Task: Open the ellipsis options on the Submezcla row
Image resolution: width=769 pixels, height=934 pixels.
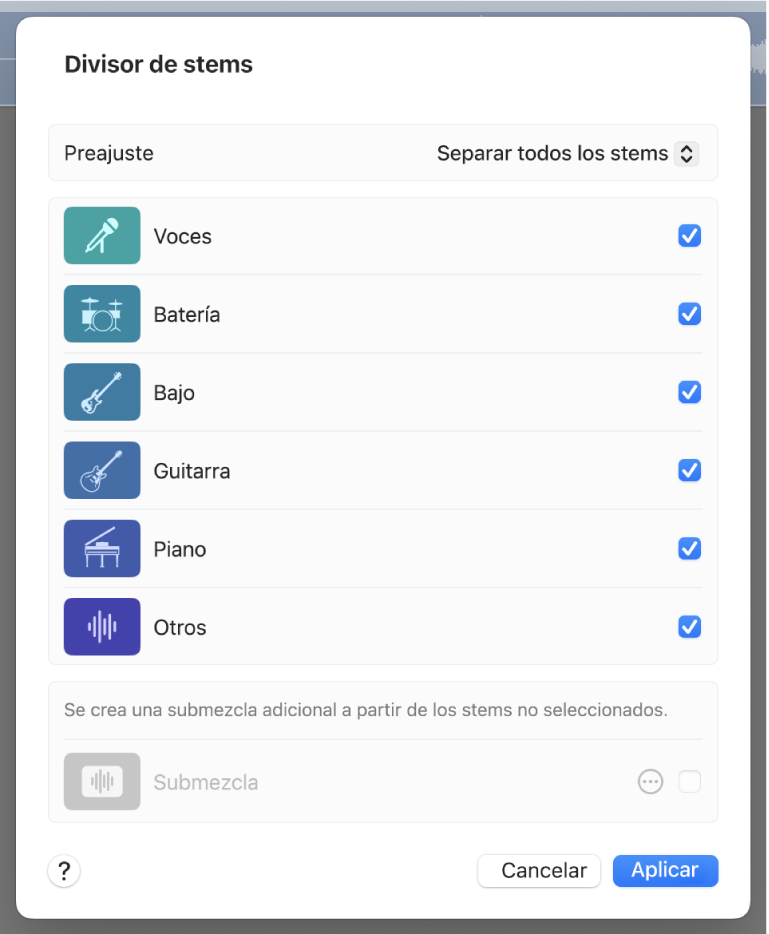Action: [x=650, y=781]
